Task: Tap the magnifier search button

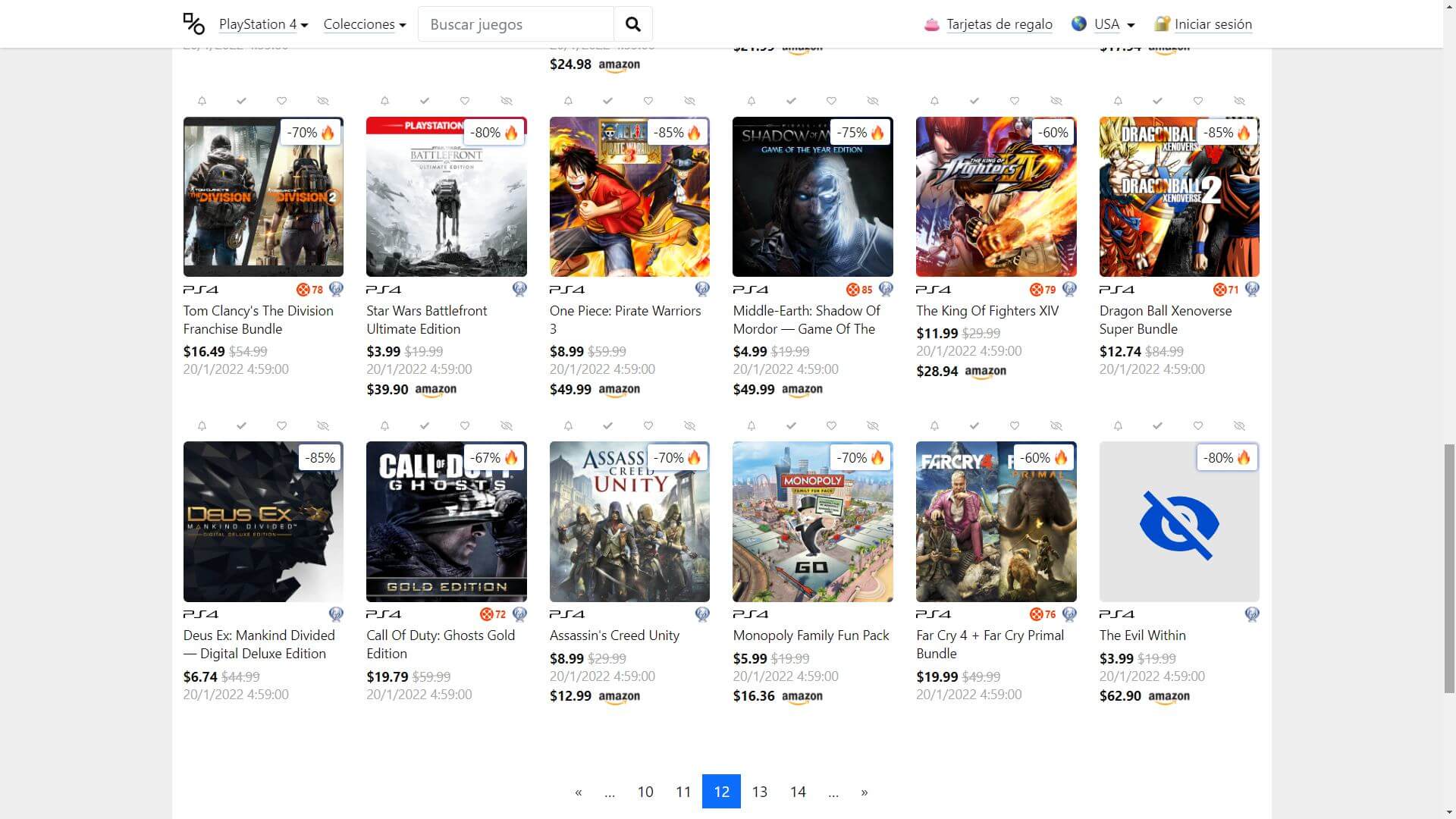Action: click(632, 24)
